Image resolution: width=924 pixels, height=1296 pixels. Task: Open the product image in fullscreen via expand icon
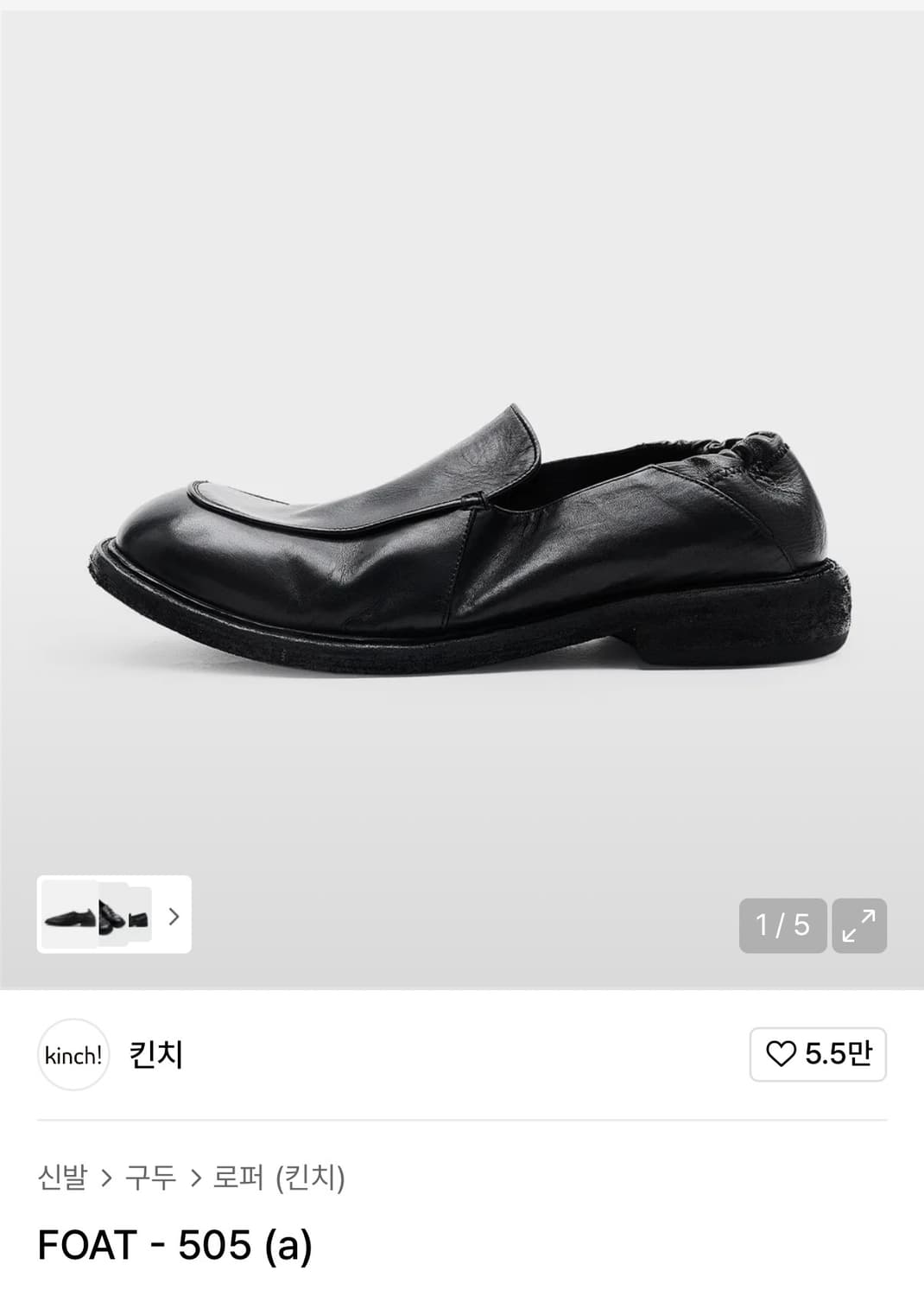860,924
